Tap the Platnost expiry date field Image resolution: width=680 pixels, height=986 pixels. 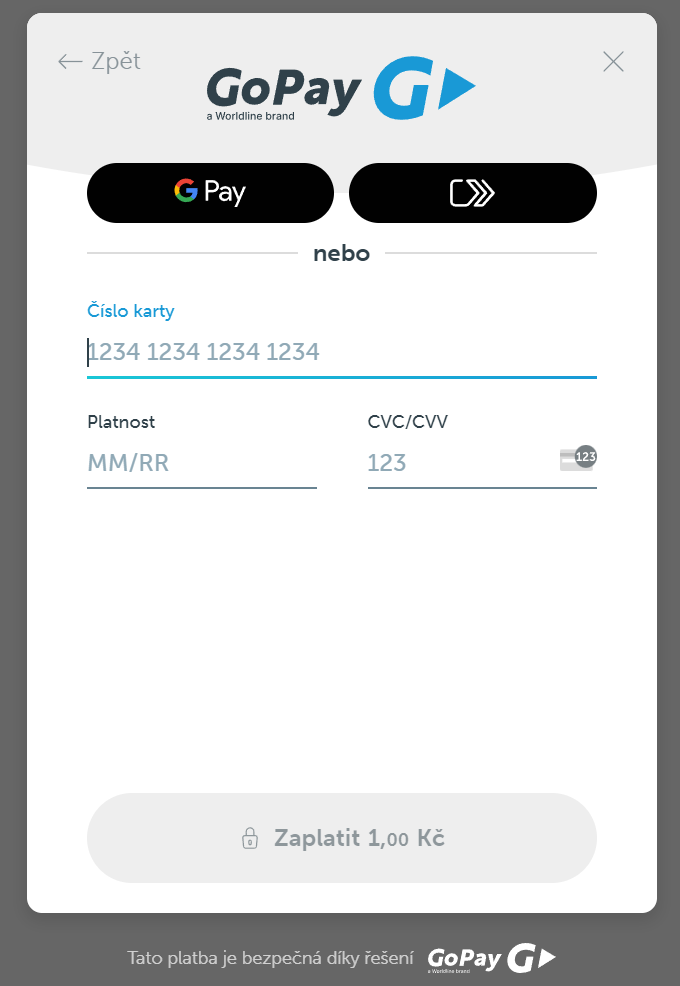pyautogui.click(x=200, y=463)
